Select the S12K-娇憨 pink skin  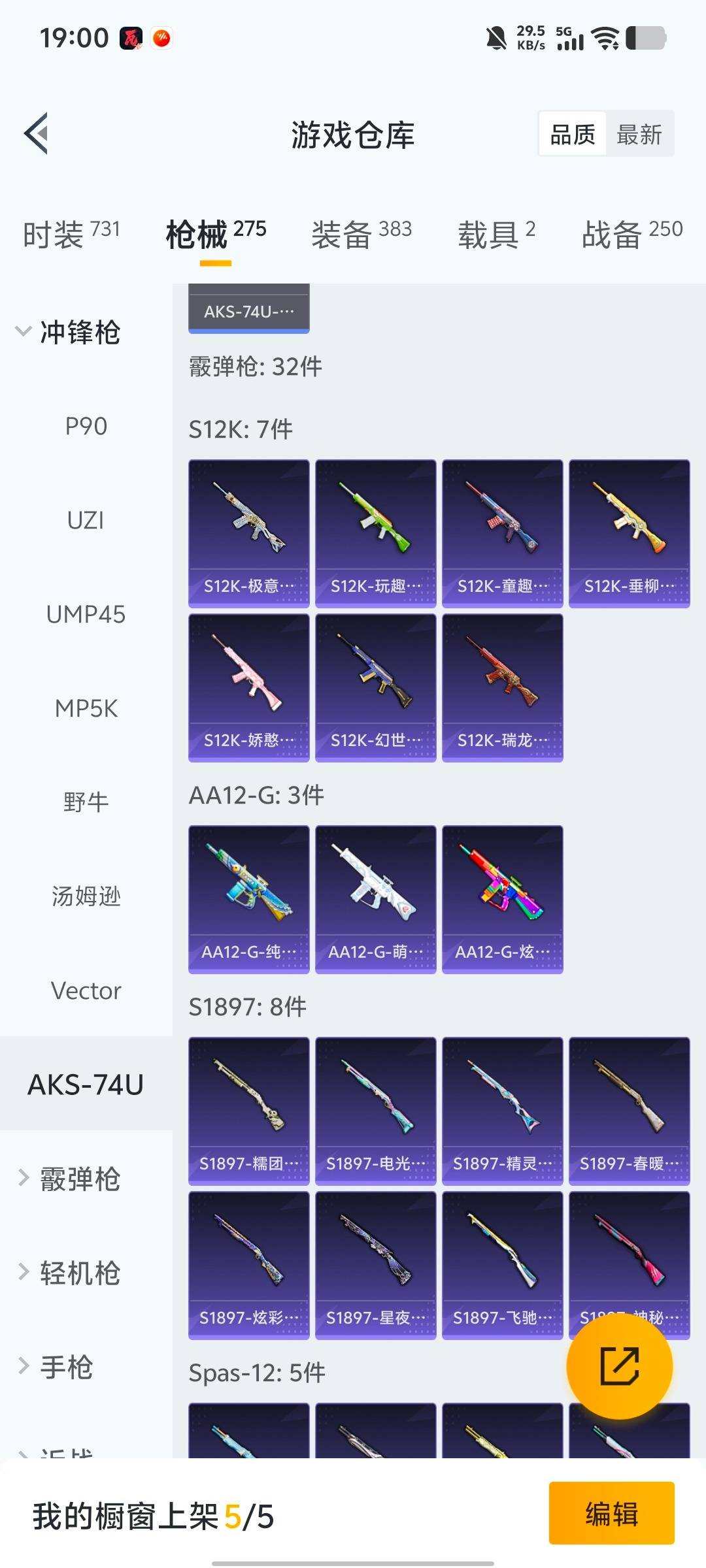click(248, 683)
